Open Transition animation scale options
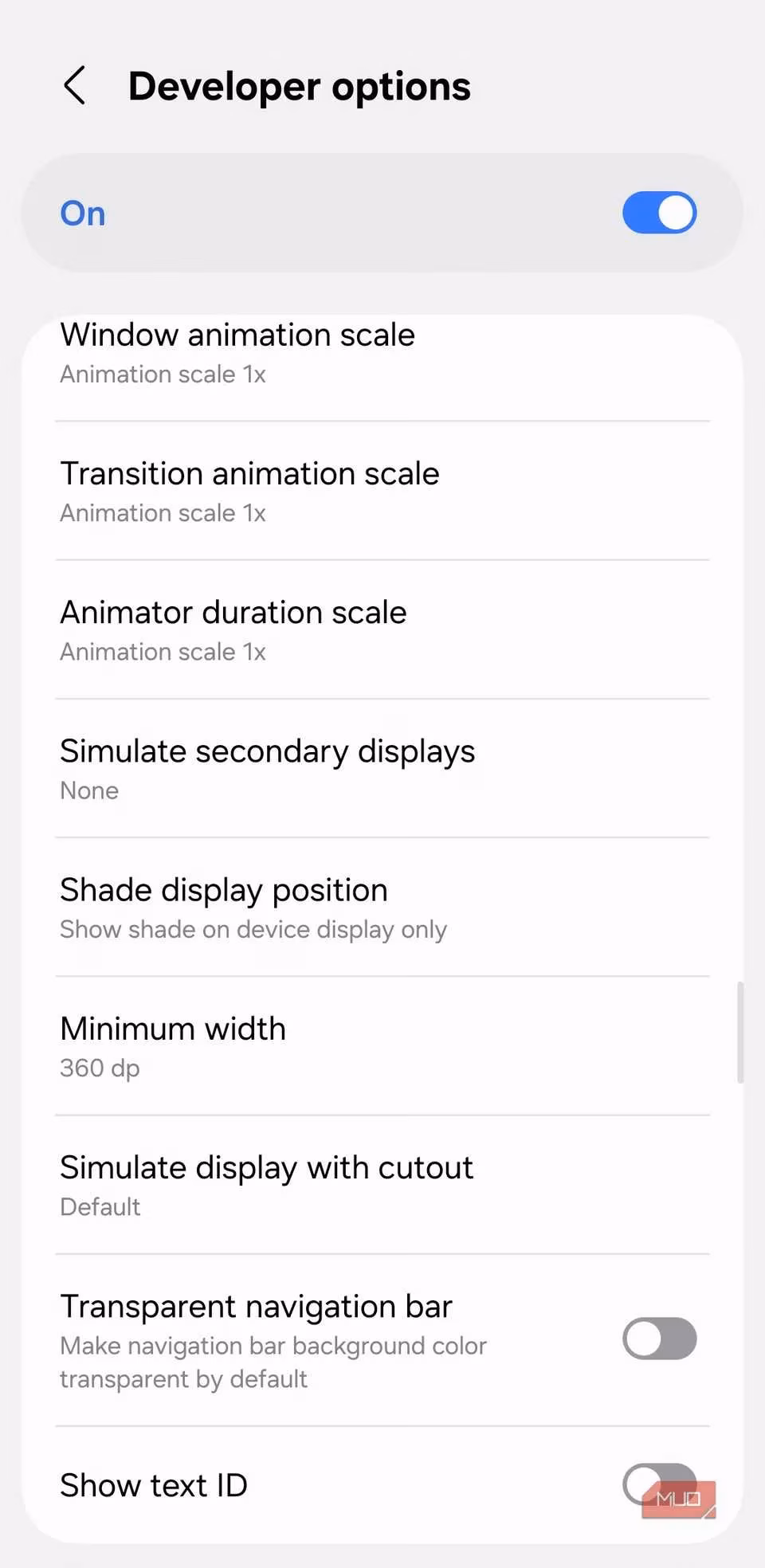This screenshot has height=1568, width=765. point(249,473)
